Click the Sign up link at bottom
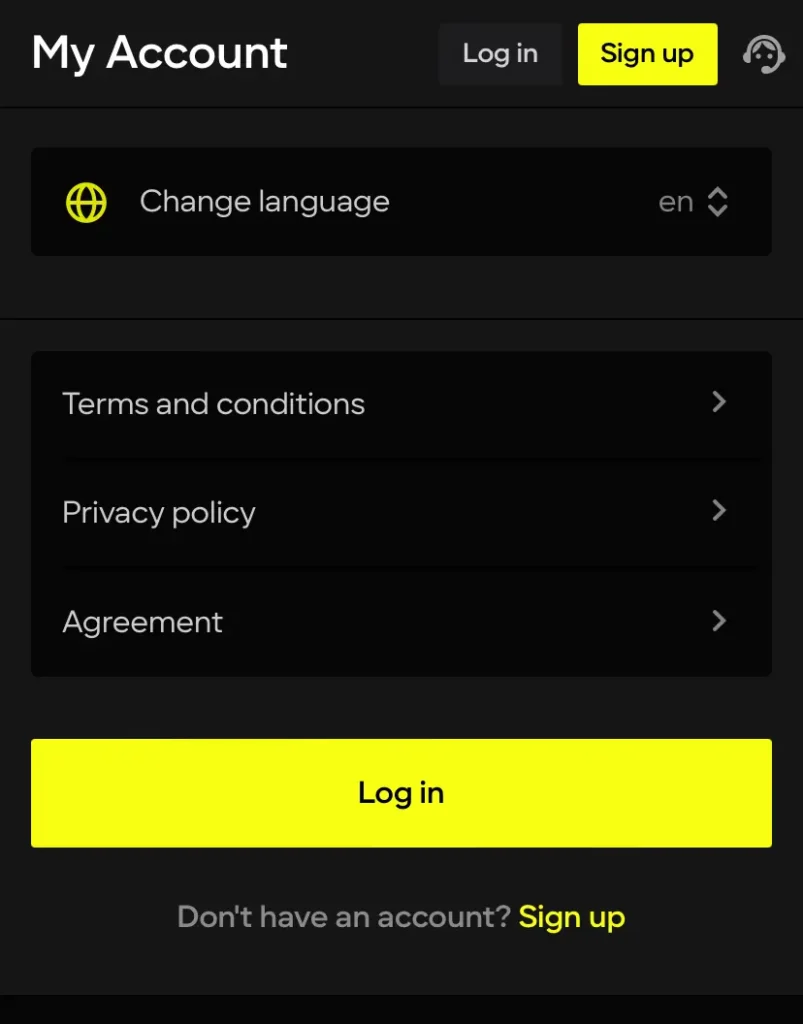 click(571, 916)
